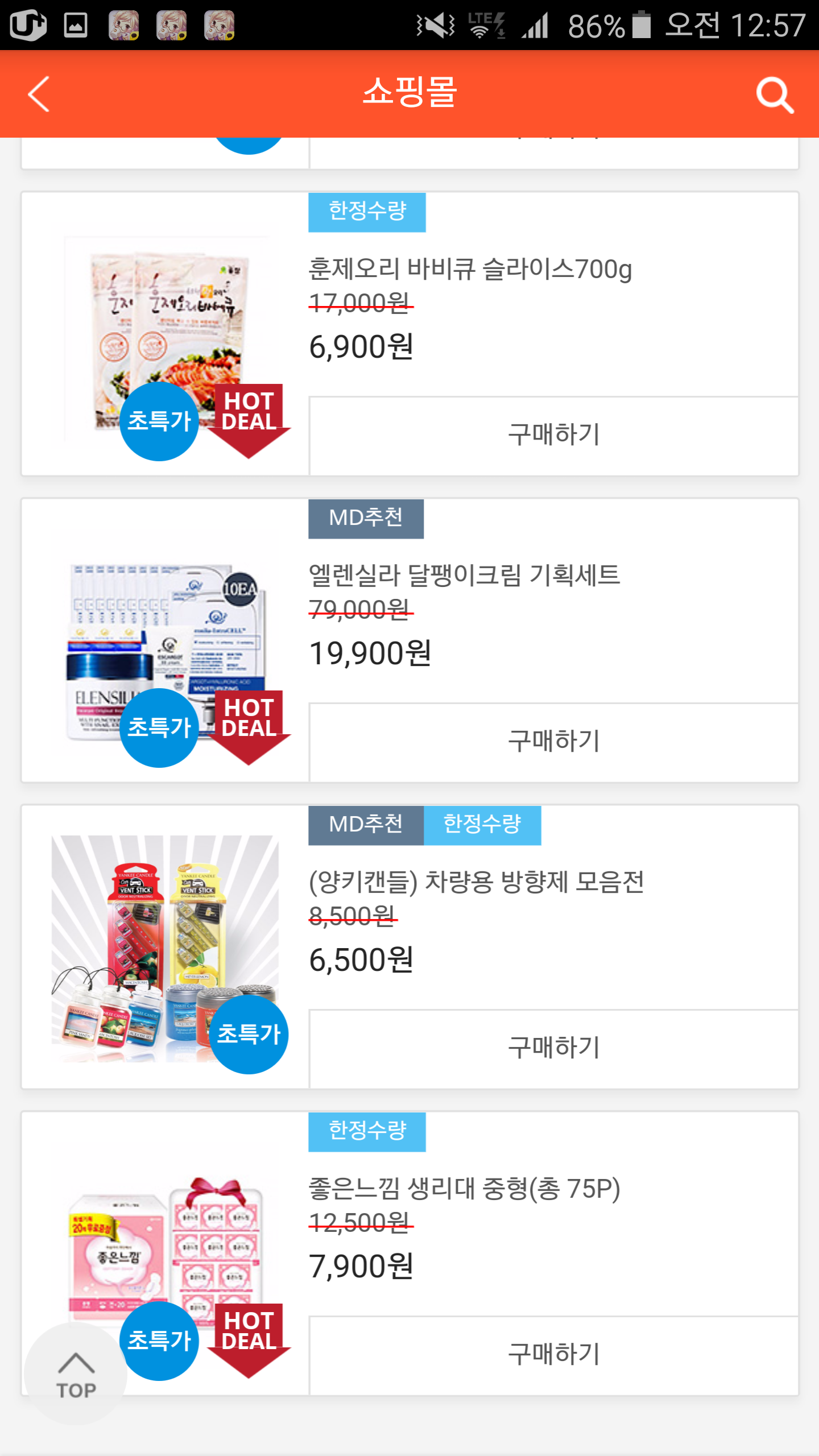Tap 구매하기 for 훈제오리 바비큐 슬라이스700g

[554, 436]
